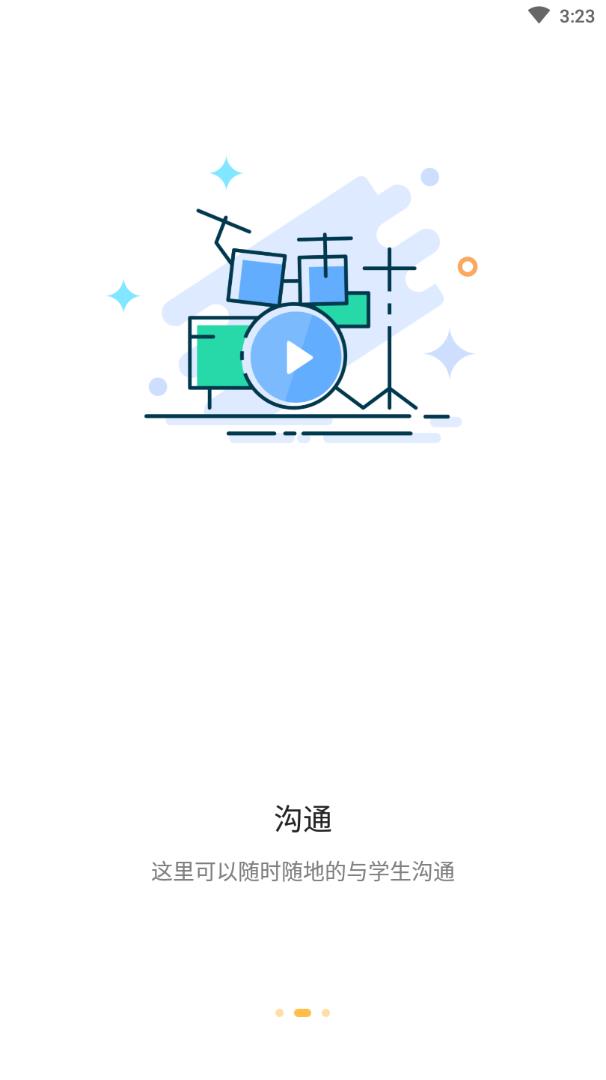Jump to the third onboarding page dot

[x=326, y=1013]
